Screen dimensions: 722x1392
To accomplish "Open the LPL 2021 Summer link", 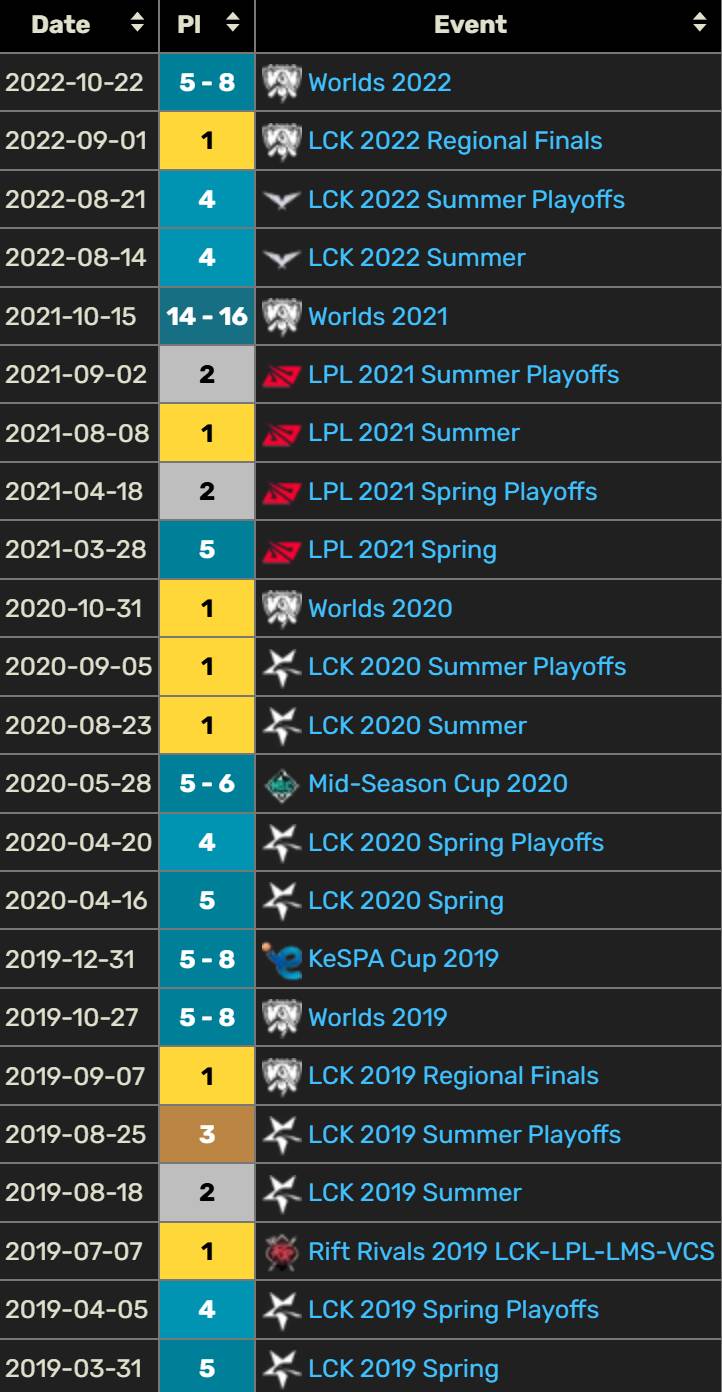I will coord(414,433).
